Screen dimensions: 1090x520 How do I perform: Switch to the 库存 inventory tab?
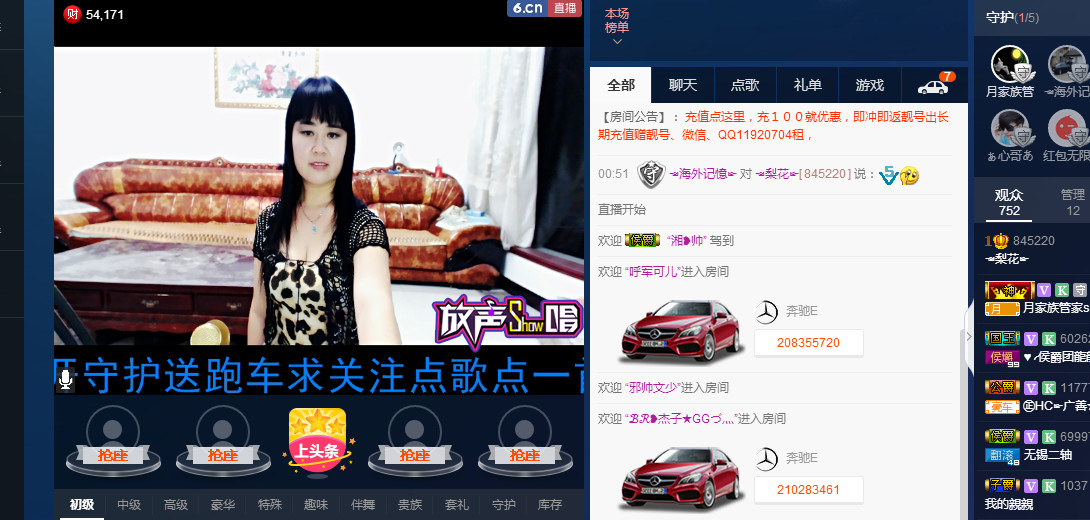(550, 505)
